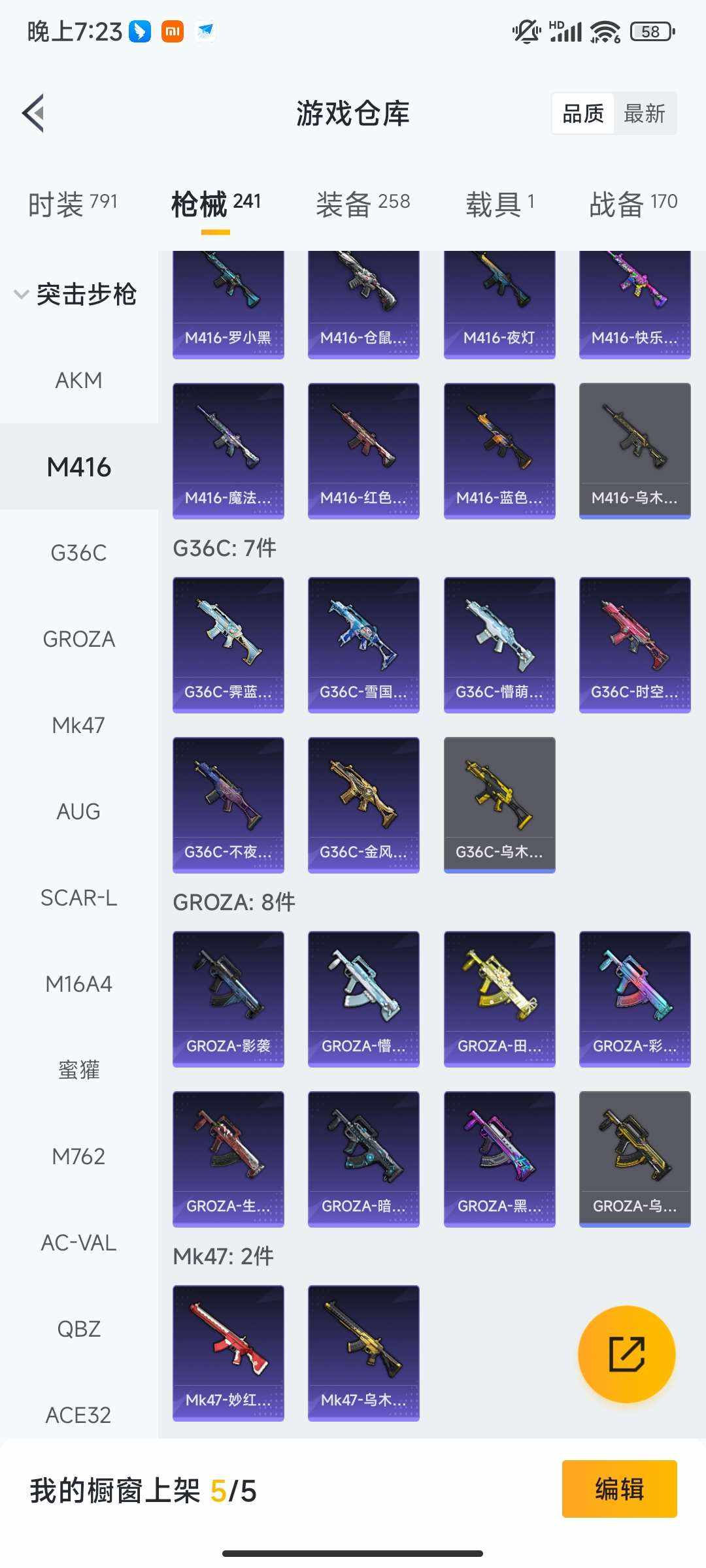Switch to the 载具 tab
Image resolution: width=706 pixels, height=1568 pixels.
pos(499,204)
